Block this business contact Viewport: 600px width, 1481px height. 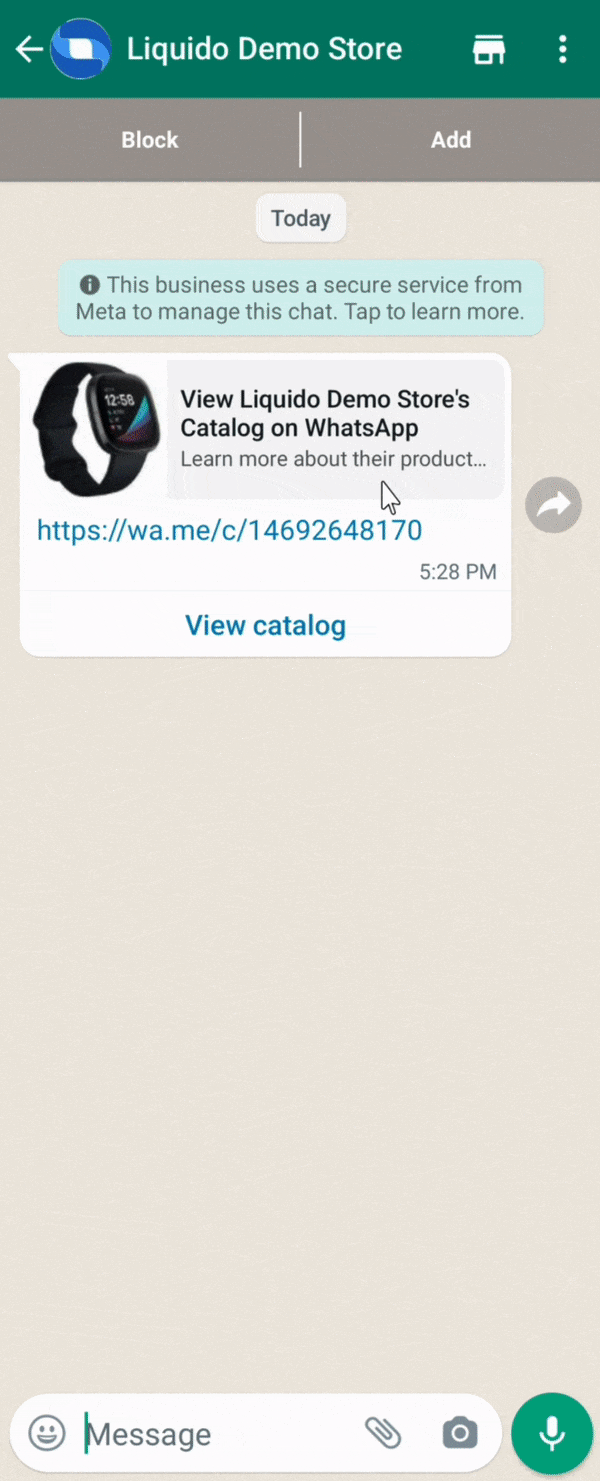coord(150,140)
